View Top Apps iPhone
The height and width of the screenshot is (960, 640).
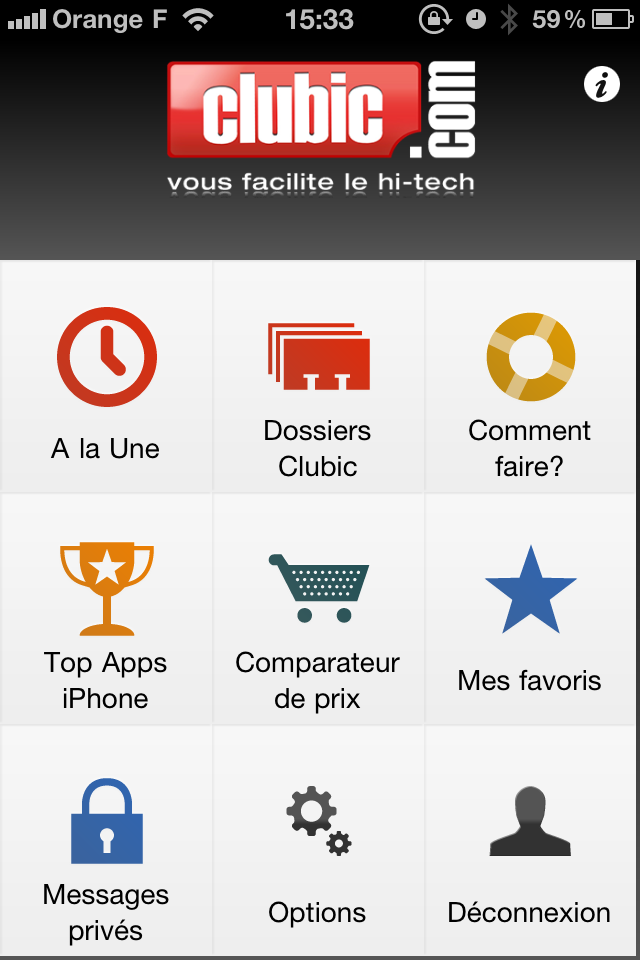106,610
